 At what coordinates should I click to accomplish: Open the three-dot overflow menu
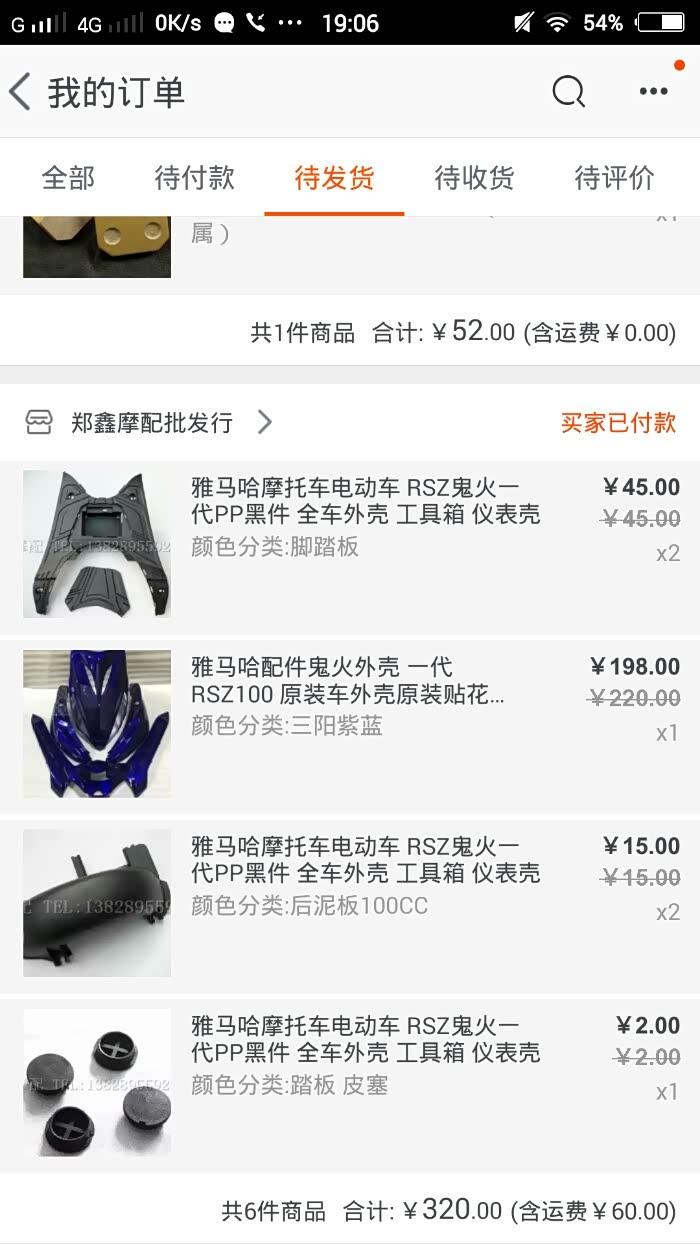coord(653,92)
